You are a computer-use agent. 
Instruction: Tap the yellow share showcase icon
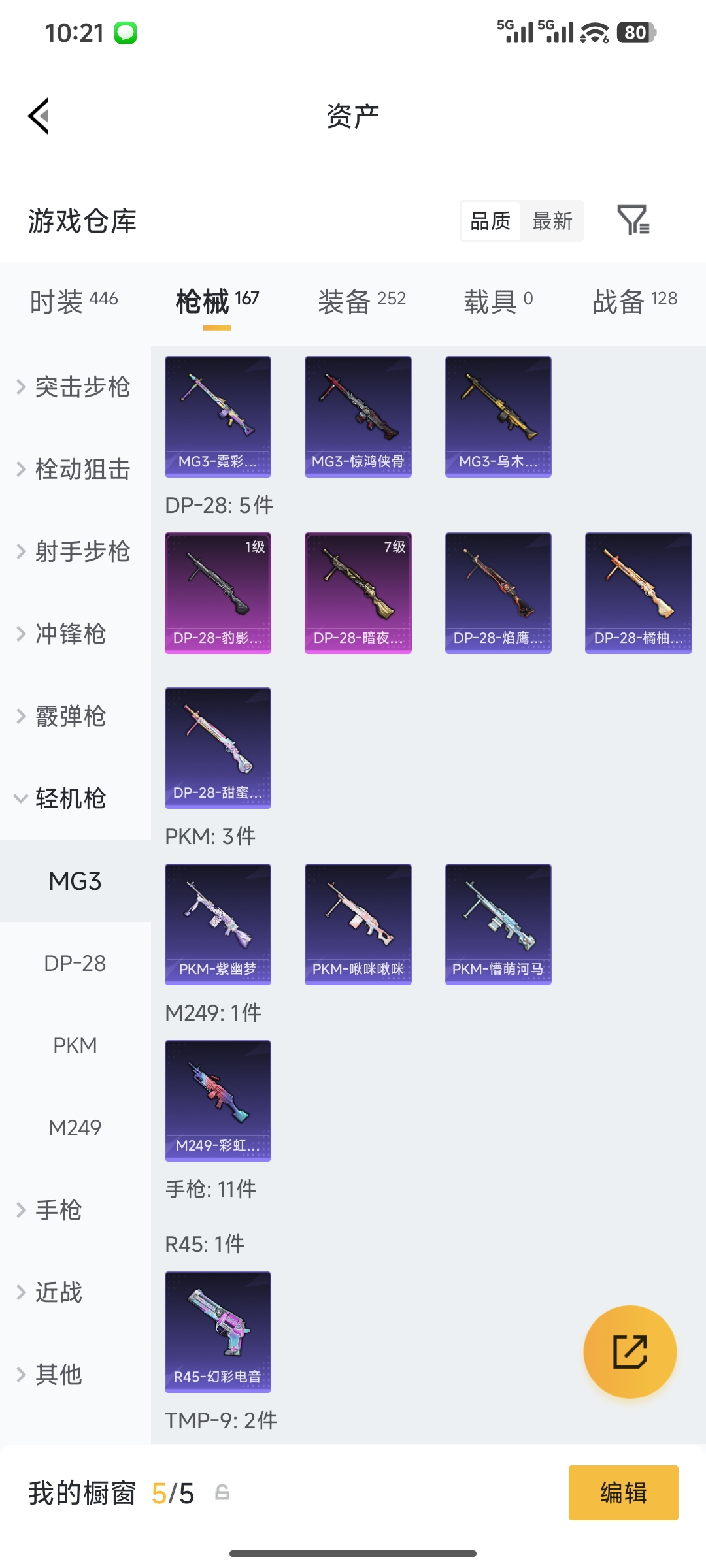pos(630,1352)
